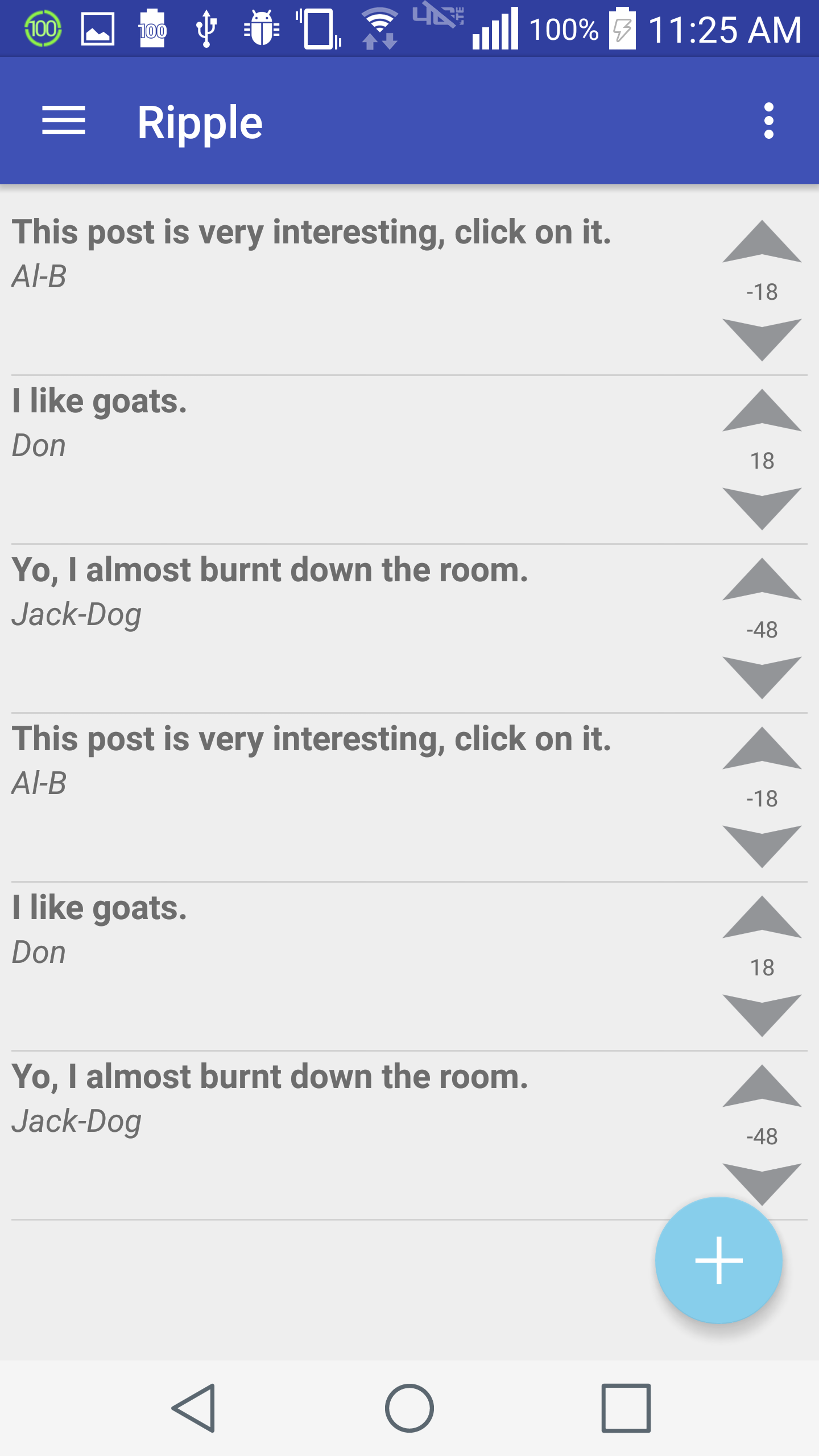Open the overflow menu in the Ripple bar

pos(769,121)
